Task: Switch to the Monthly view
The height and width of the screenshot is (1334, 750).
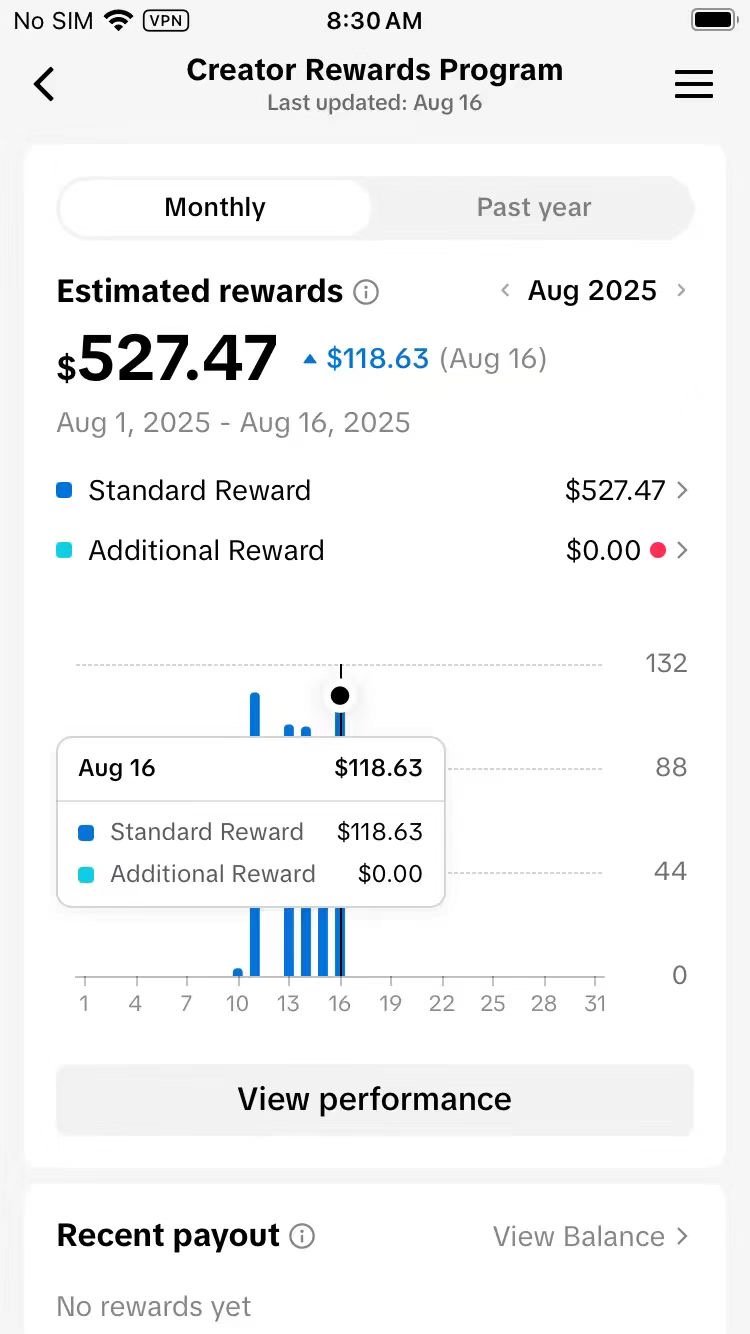Action: [x=214, y=207]
